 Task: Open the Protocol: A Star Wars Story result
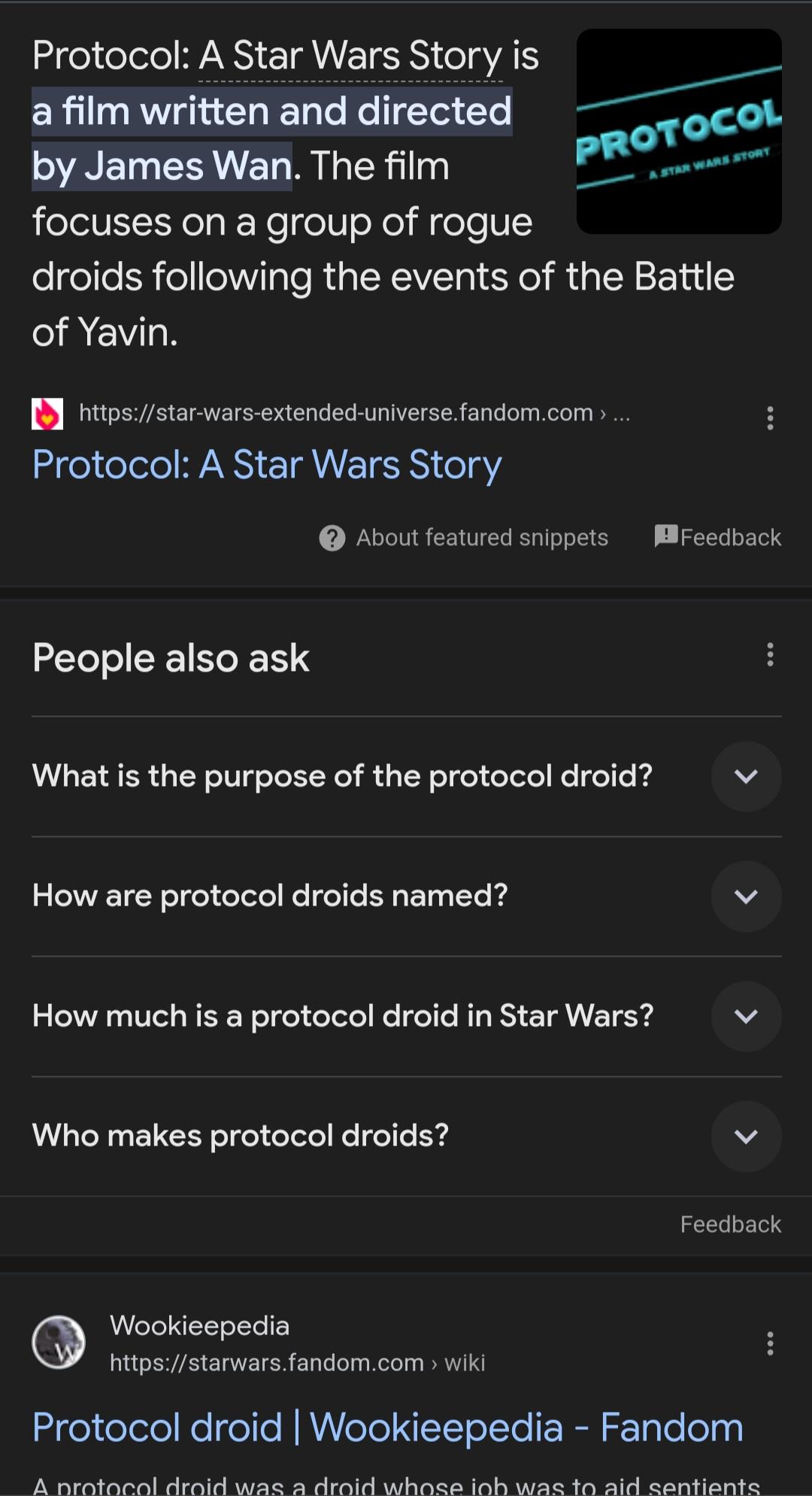point(267,464)
